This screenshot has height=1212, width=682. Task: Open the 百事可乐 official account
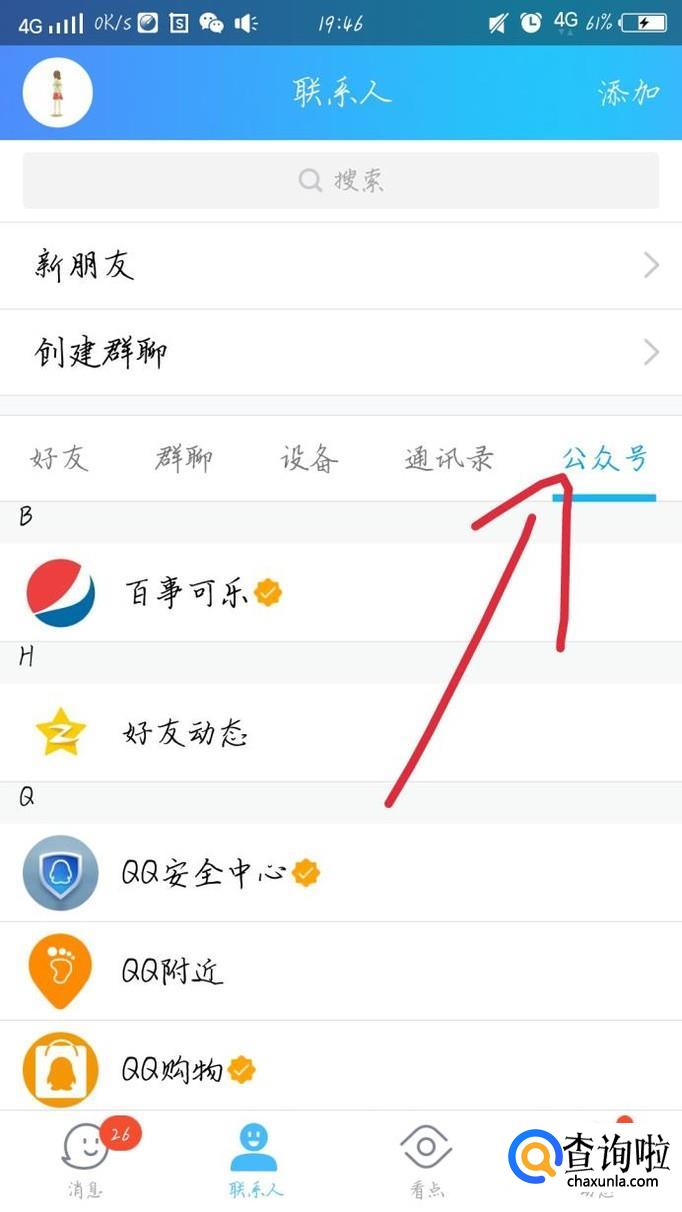point(341,593)
